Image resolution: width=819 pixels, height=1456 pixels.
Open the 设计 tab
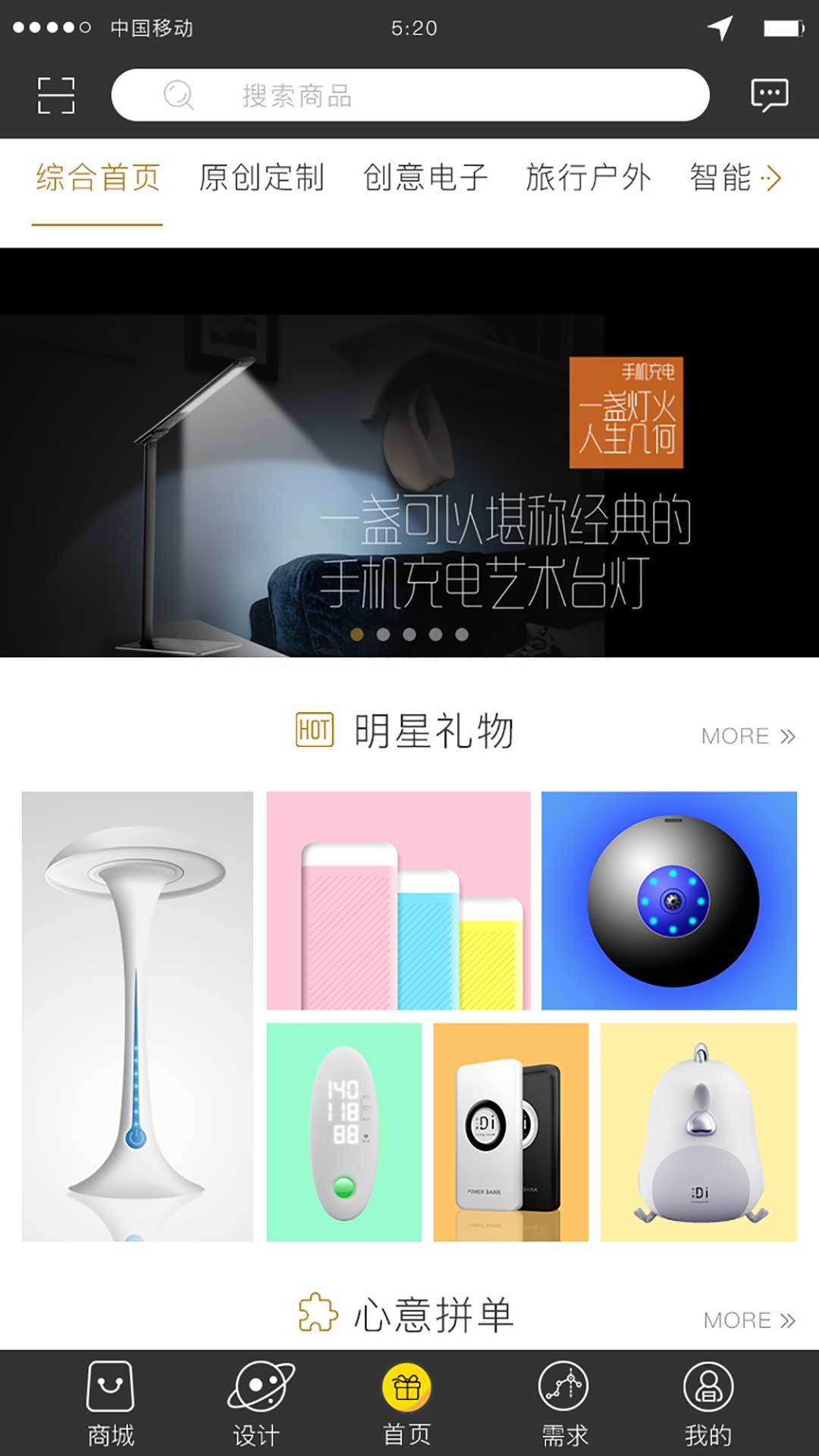click(256, 1403)
